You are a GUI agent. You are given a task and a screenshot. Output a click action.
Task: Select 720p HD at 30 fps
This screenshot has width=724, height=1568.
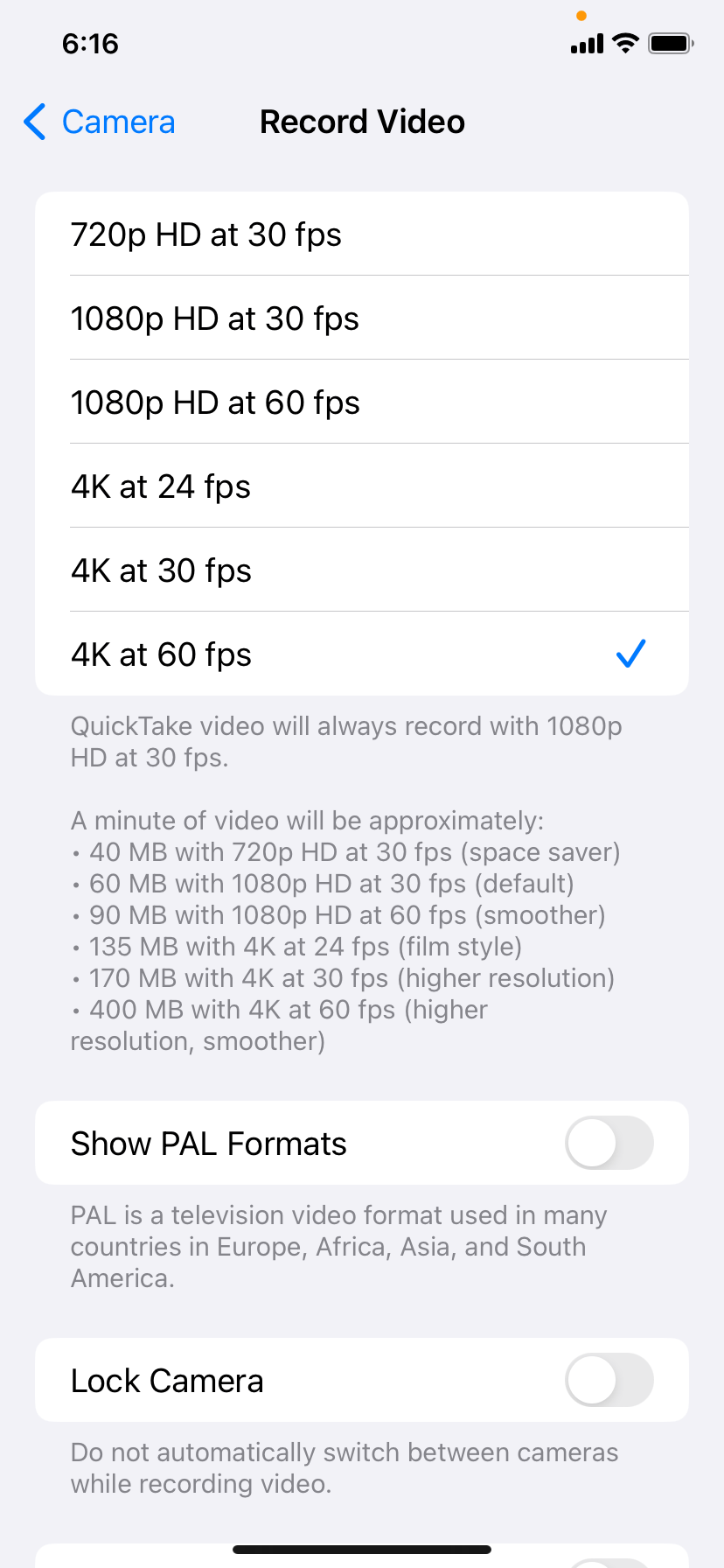[x=362, y=234]
